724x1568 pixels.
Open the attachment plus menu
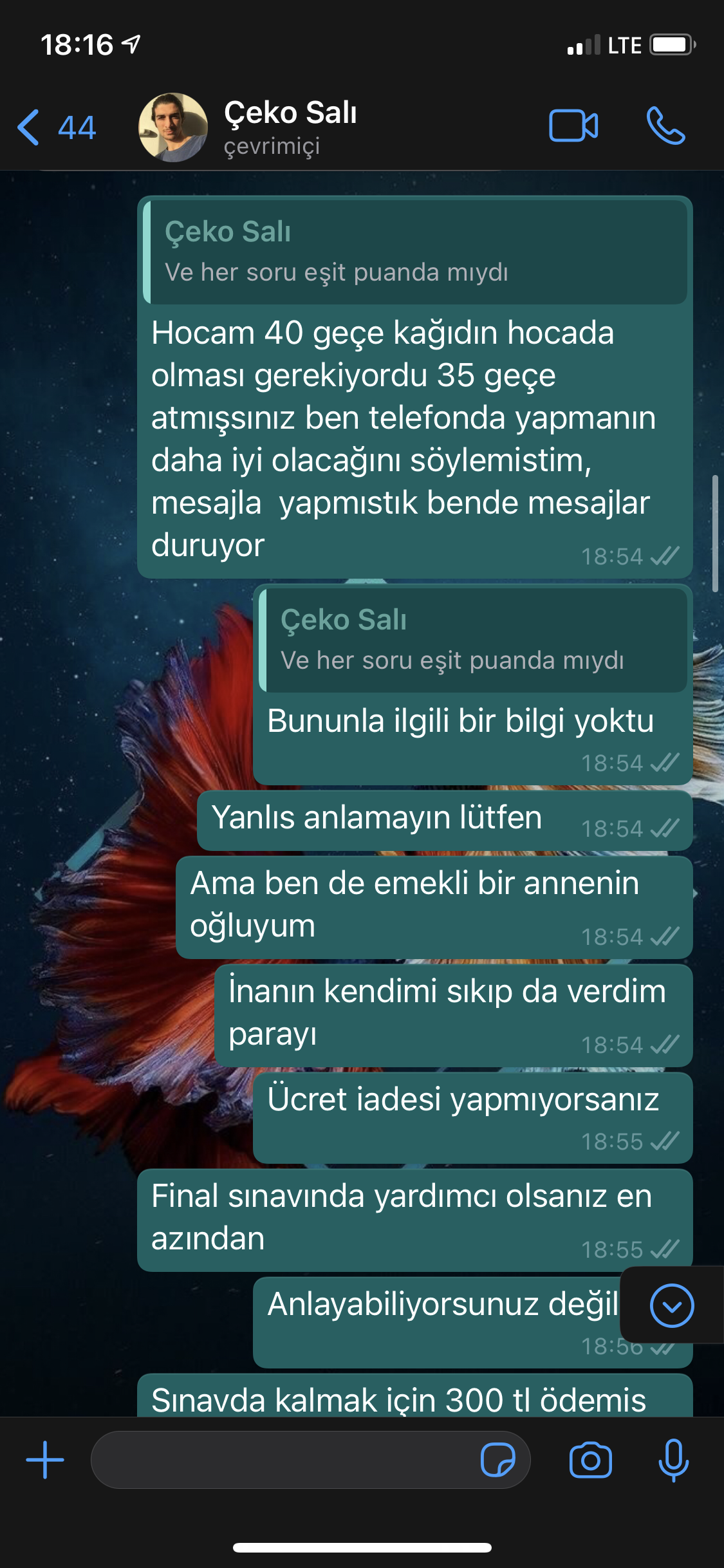(x=45, y=1460)
